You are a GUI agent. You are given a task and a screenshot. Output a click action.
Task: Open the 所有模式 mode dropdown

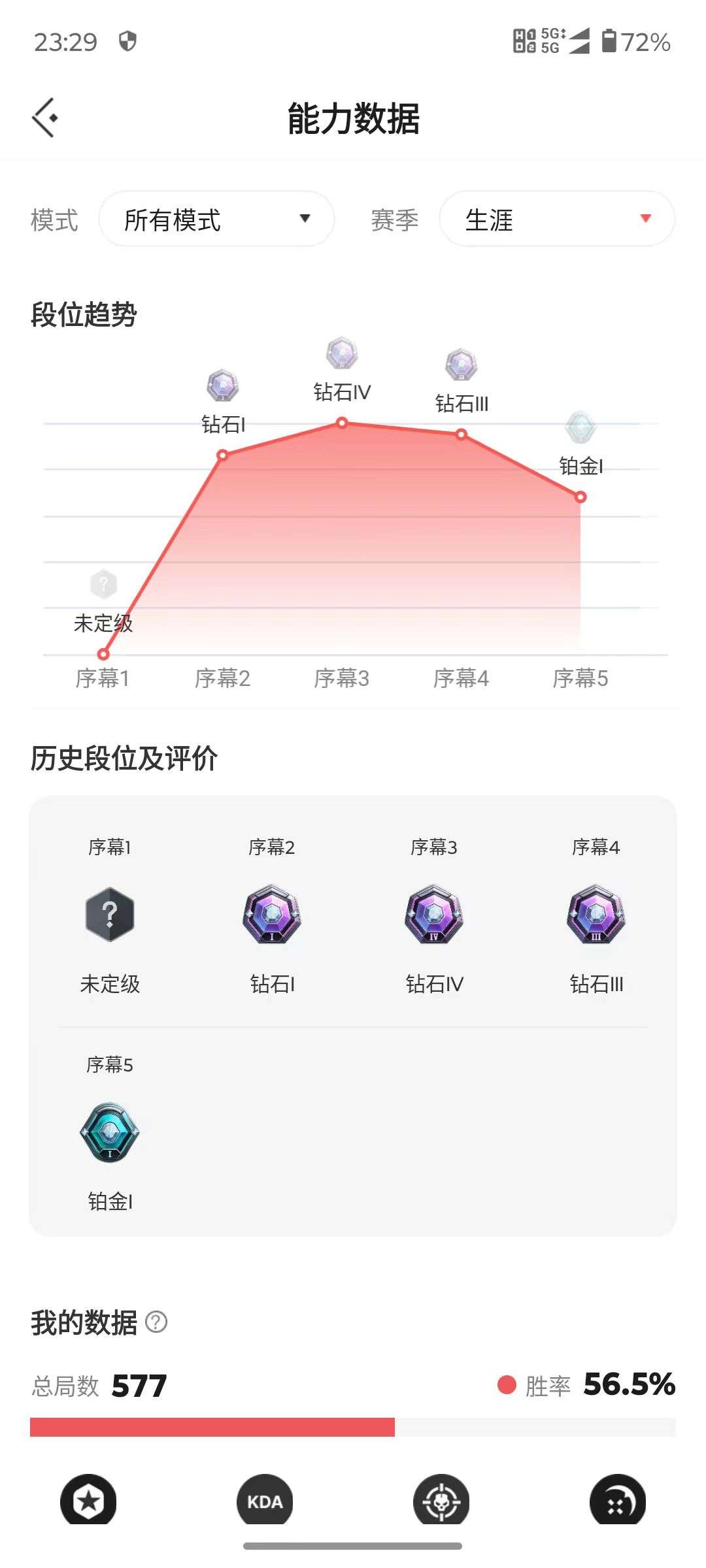coord(216,219)
